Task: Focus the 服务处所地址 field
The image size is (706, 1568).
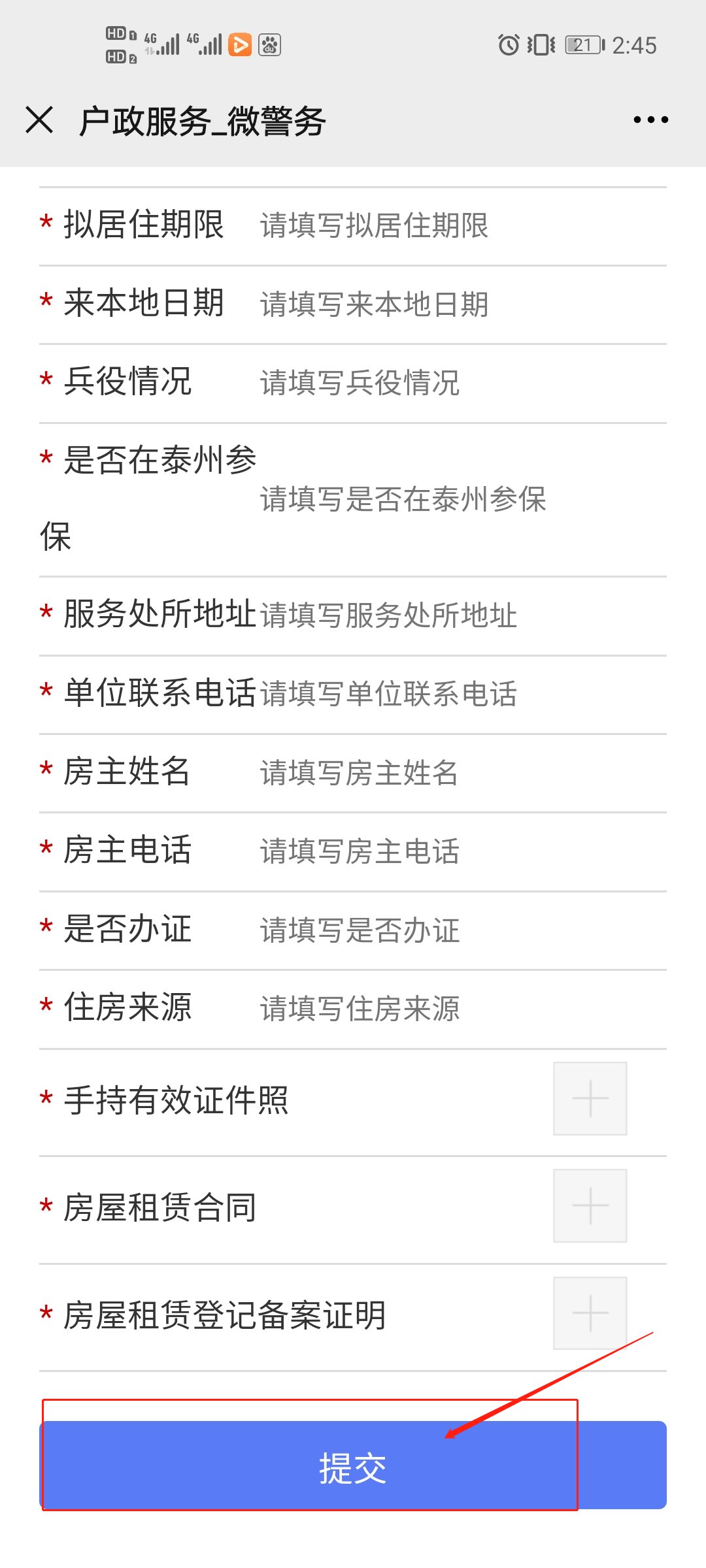Action: [x=458, y=615]
